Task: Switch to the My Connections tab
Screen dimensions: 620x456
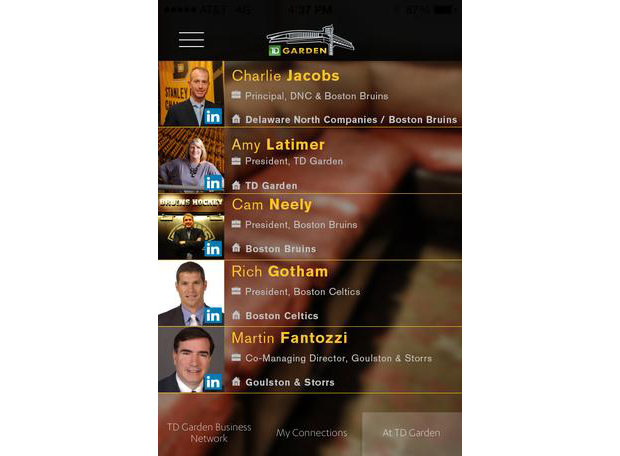Action: 311,433
